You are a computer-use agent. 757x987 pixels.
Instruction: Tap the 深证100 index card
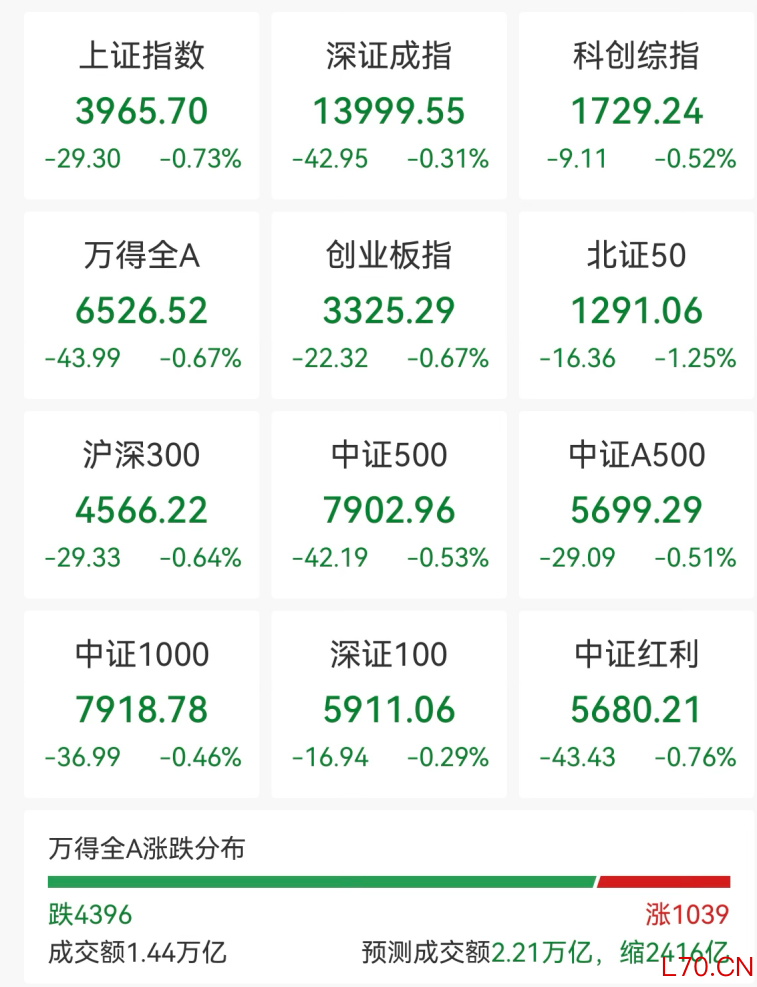tap(389, 706)
